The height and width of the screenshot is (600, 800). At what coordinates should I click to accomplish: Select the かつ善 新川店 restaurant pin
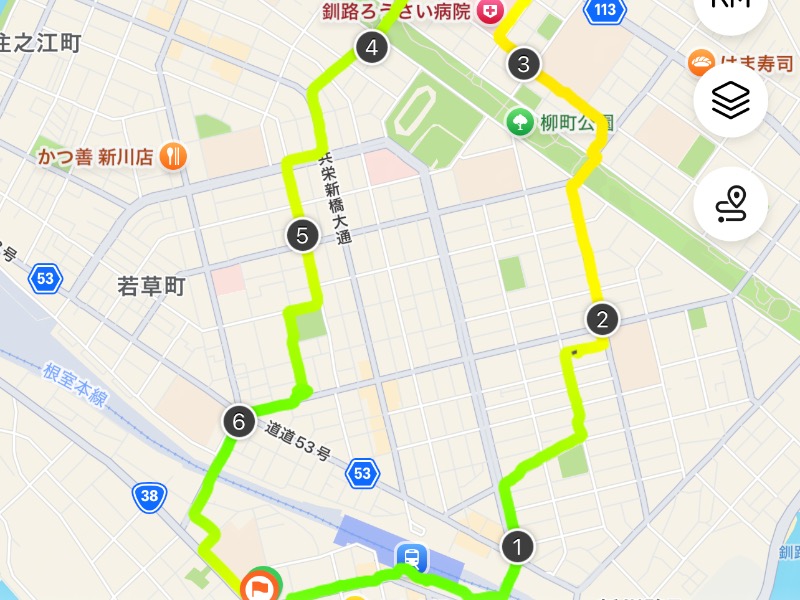coord(175,156)
